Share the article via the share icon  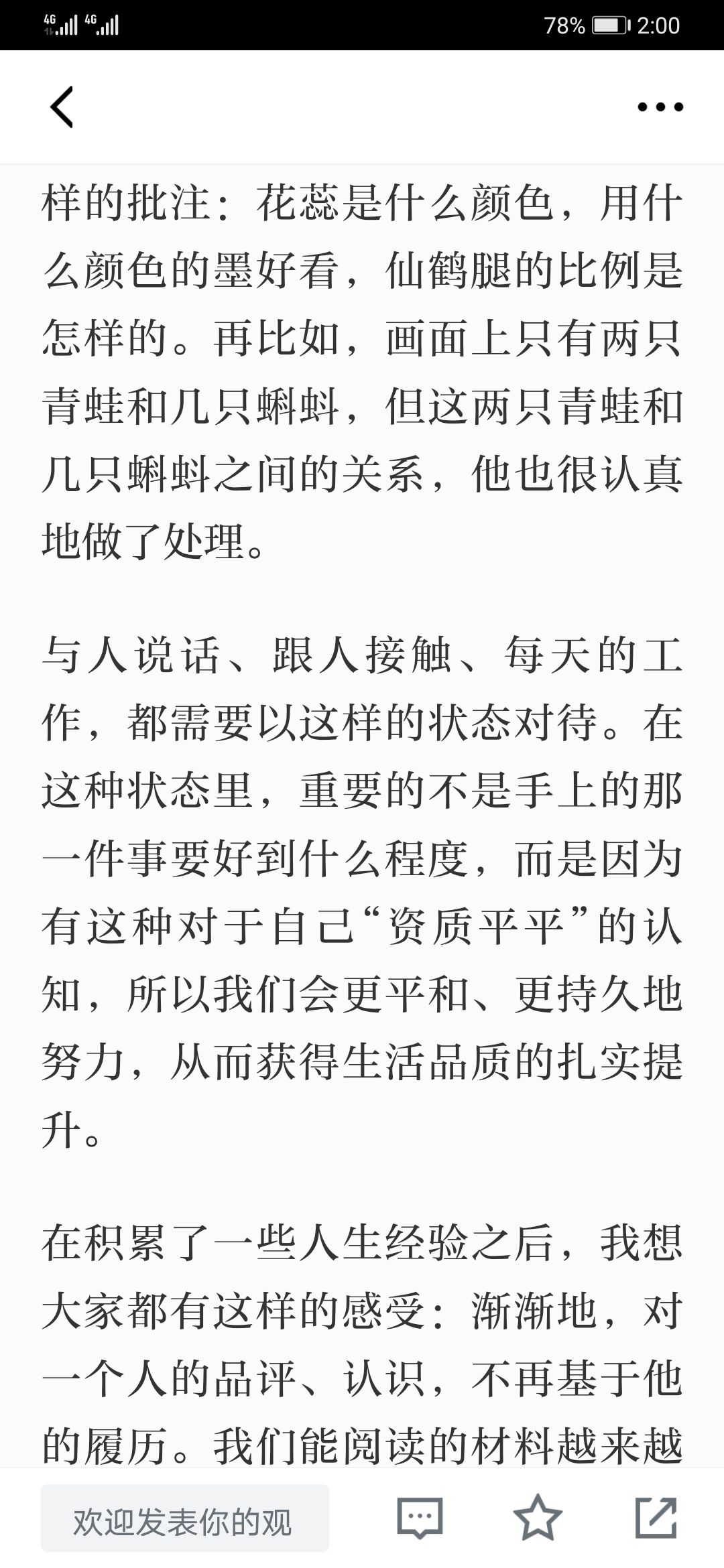pyautogui.click(x=656, y=1517)
